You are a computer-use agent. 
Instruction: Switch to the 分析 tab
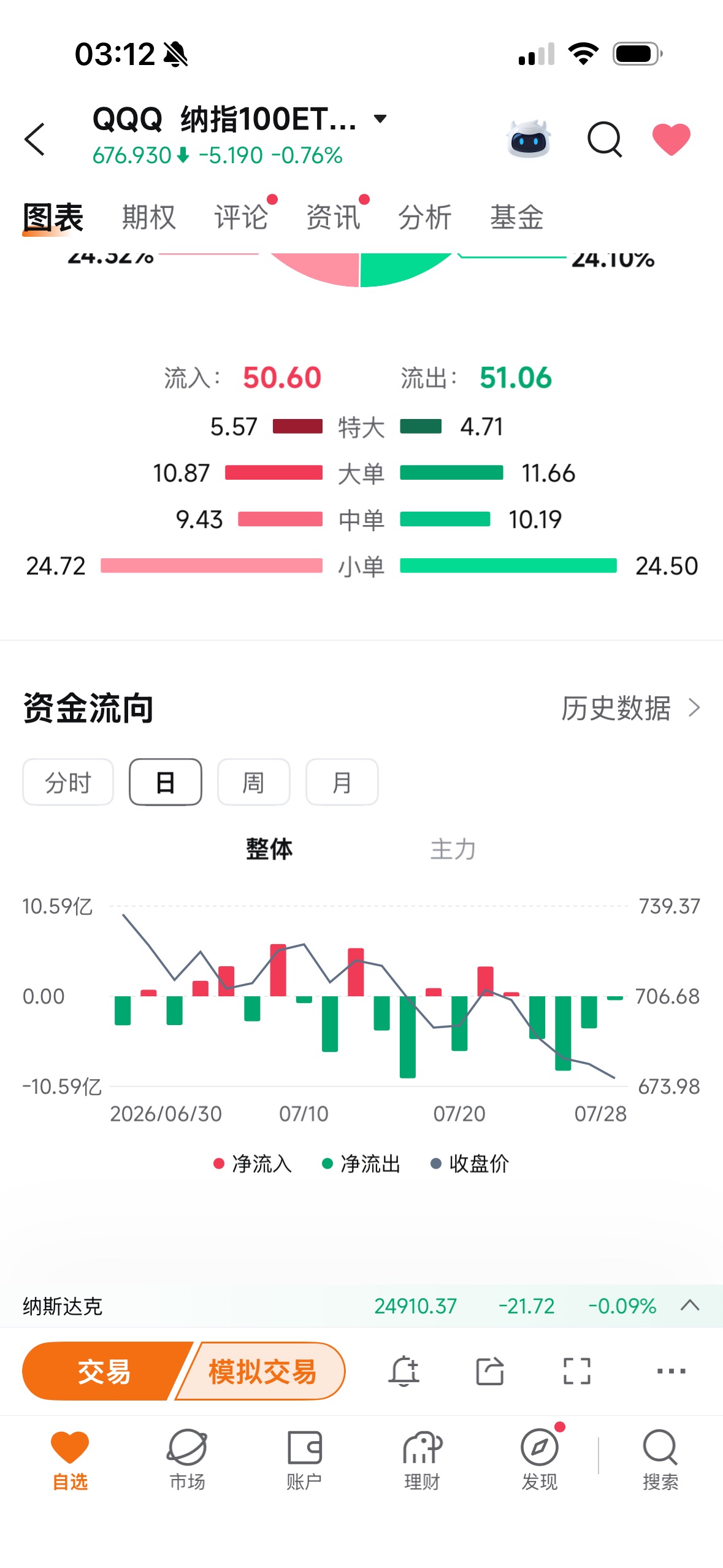pyautogui.click(x=425, y=217)
